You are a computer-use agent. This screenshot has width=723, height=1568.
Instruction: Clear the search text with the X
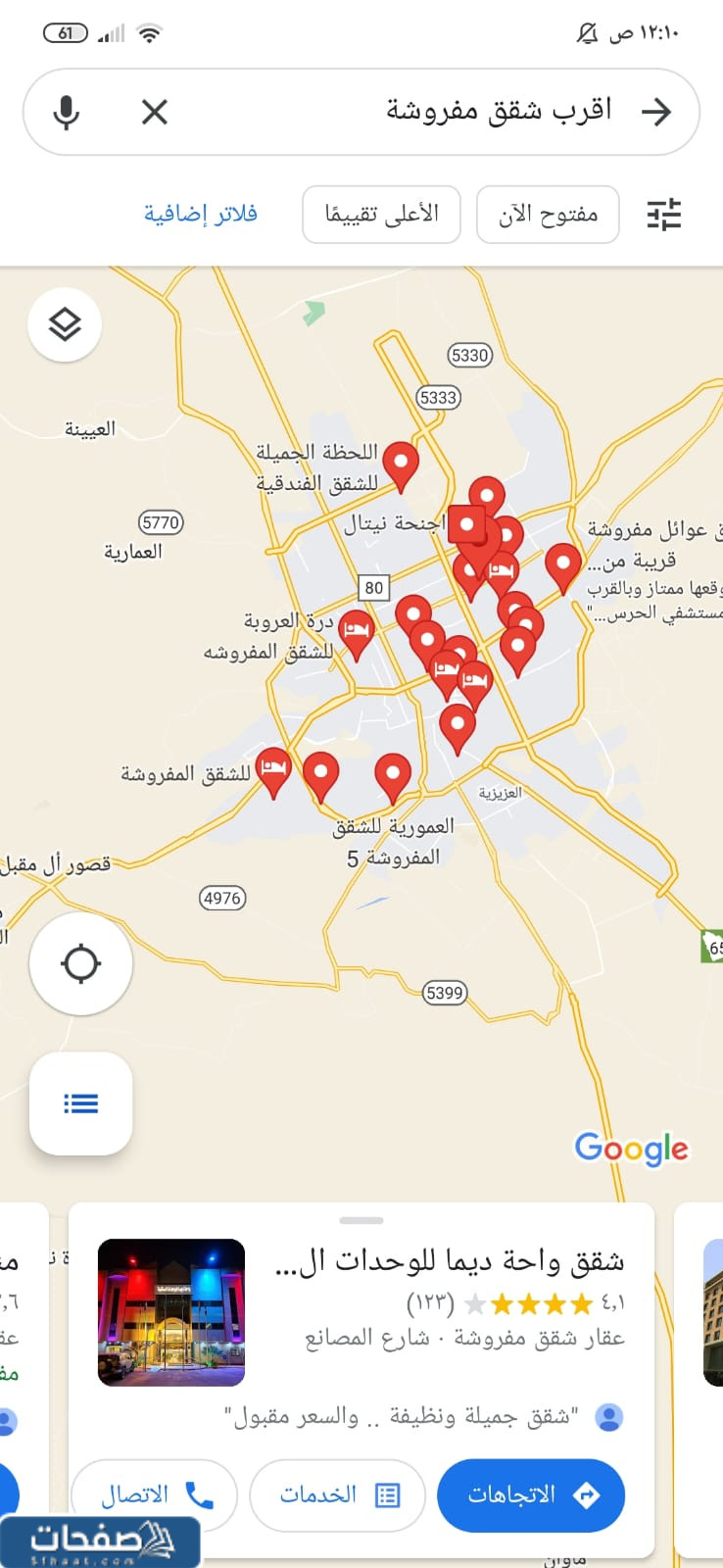click(155, 112)
